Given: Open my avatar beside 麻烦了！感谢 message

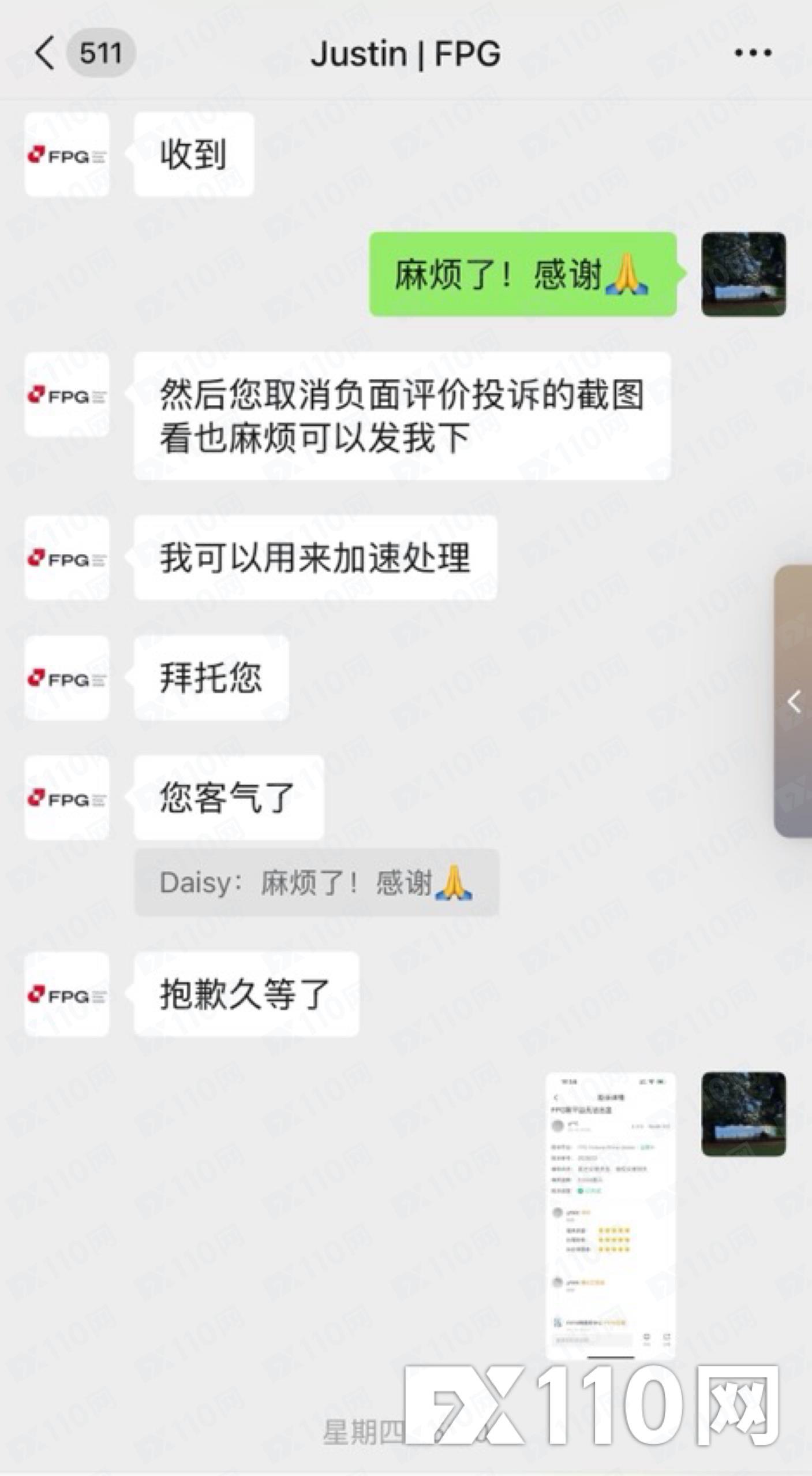Looking at the screenshot, I should (743, 274).
